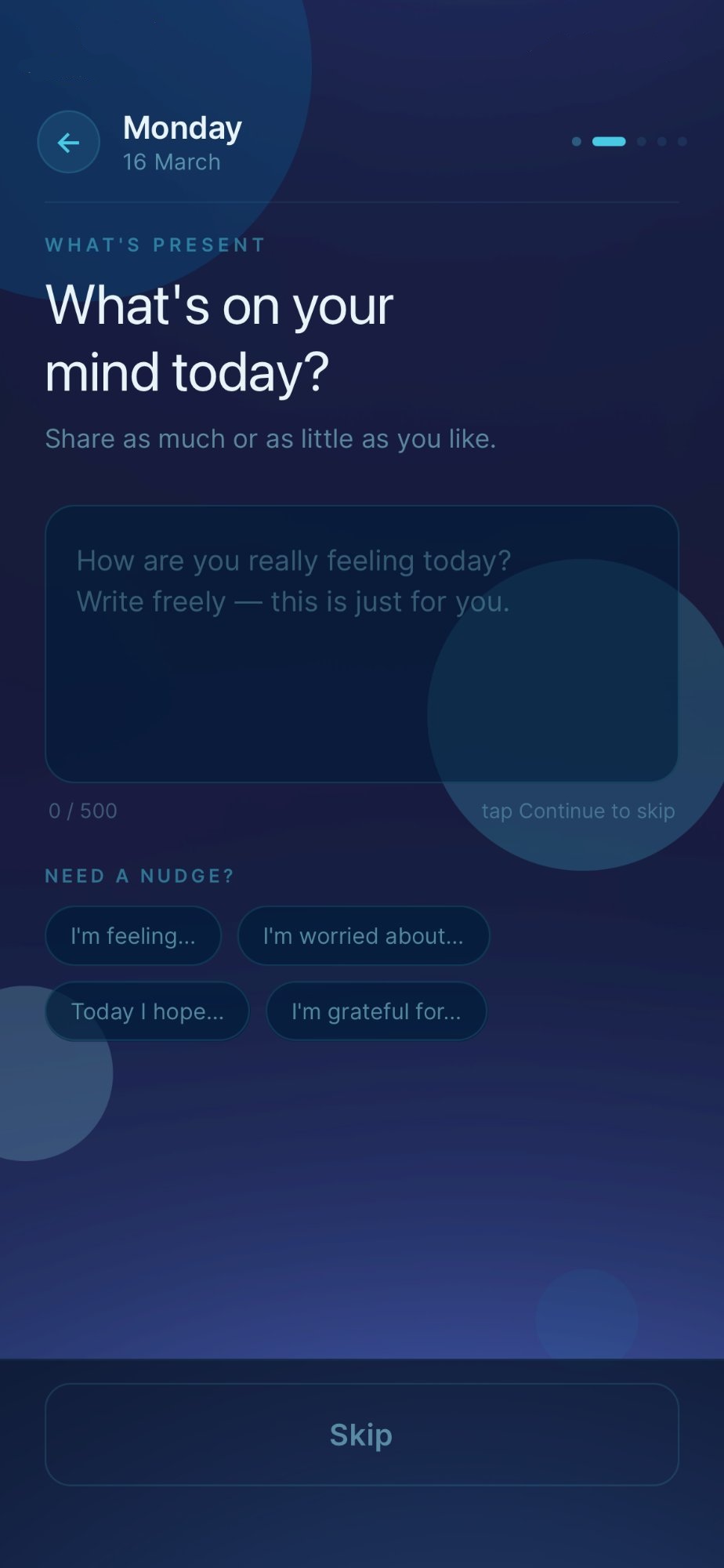The height and width of the screenshot is (1568, 724).
Task: Choose the "I'm worried about..." nudge
Action: tap(364, 935)
